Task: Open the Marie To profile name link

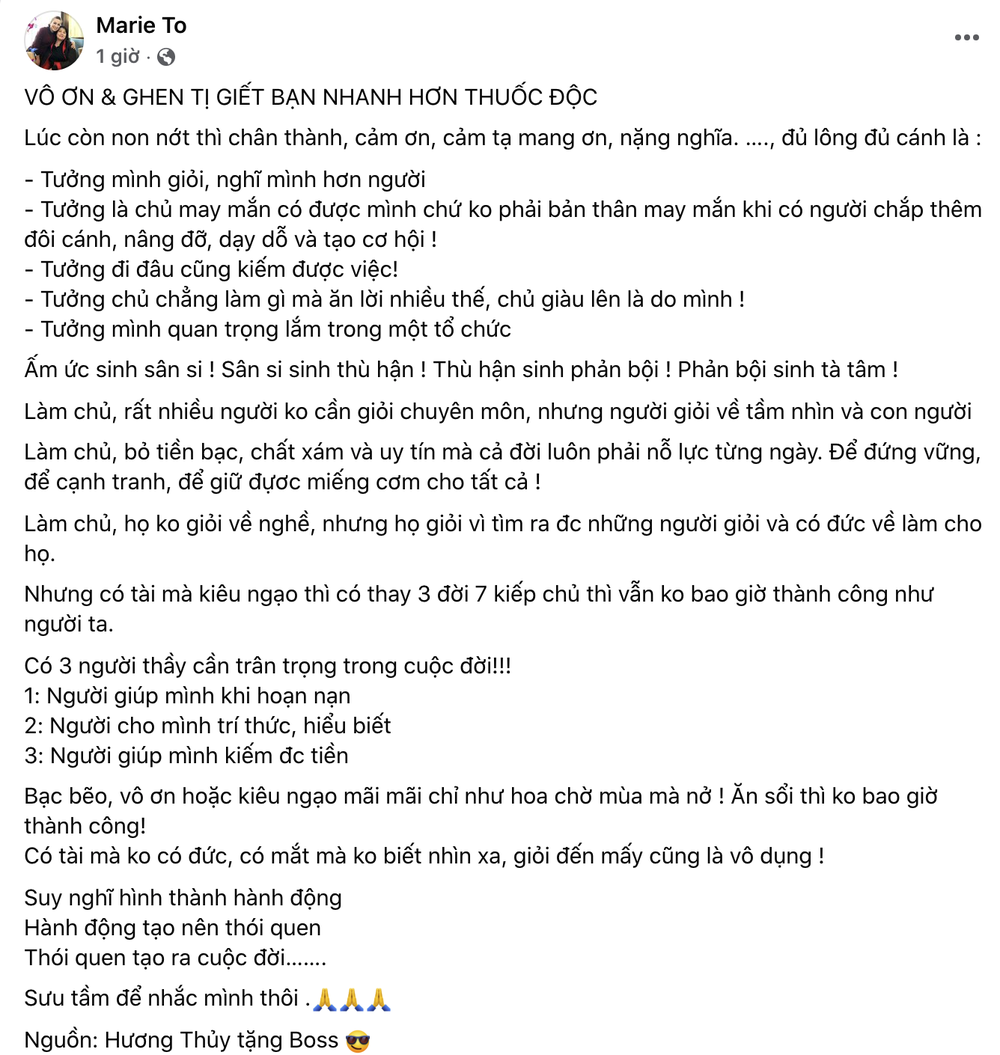Action: [x=141, y=26]
